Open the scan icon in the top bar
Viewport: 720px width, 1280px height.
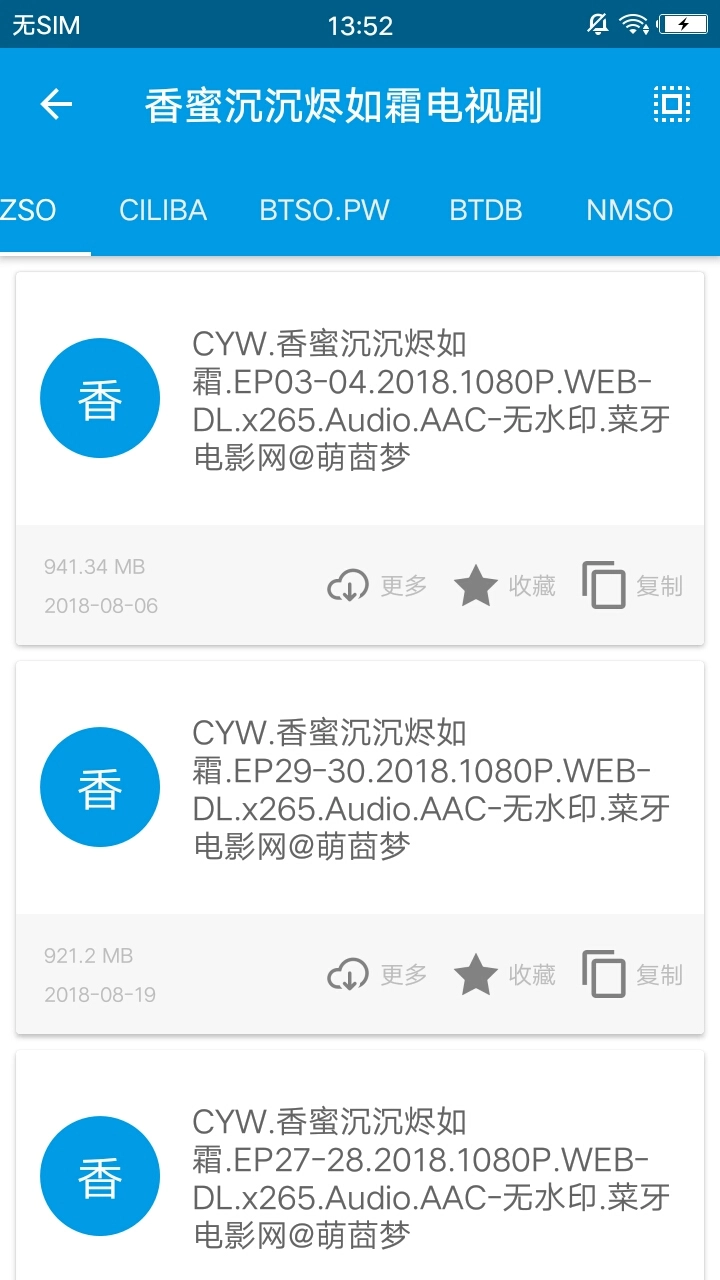(672, 105)
